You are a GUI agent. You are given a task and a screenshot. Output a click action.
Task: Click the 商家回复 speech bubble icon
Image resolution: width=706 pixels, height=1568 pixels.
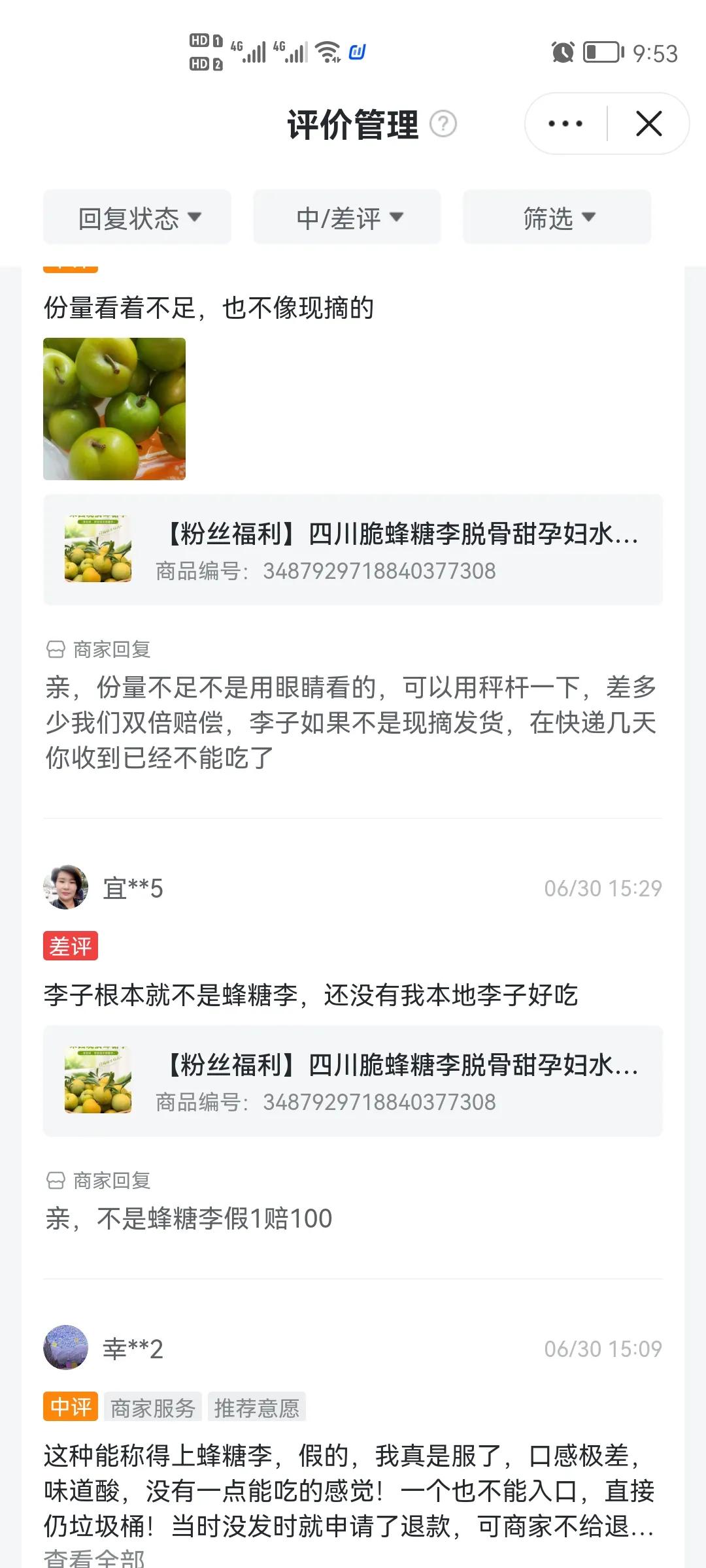(54, 649)
